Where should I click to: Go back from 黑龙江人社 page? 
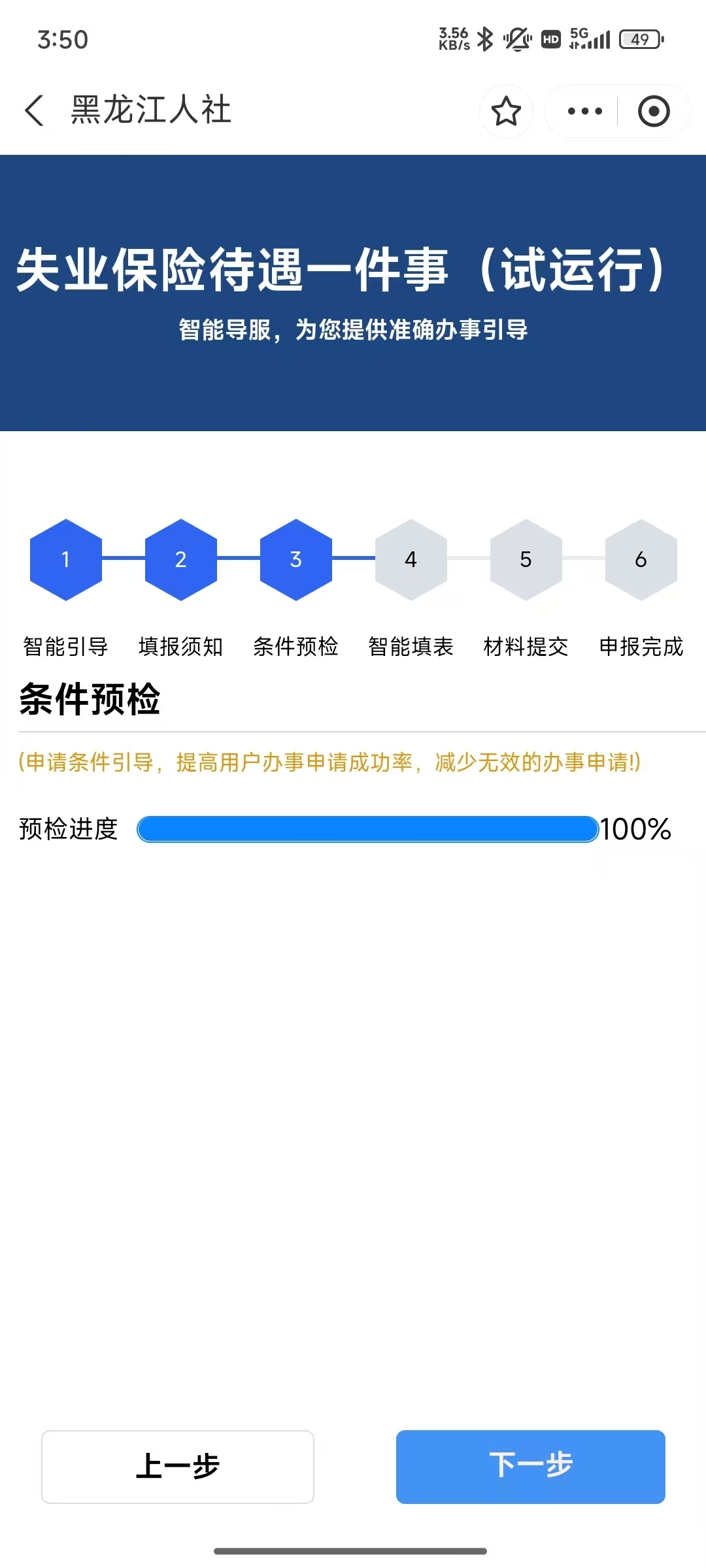[x=34, y=110]
